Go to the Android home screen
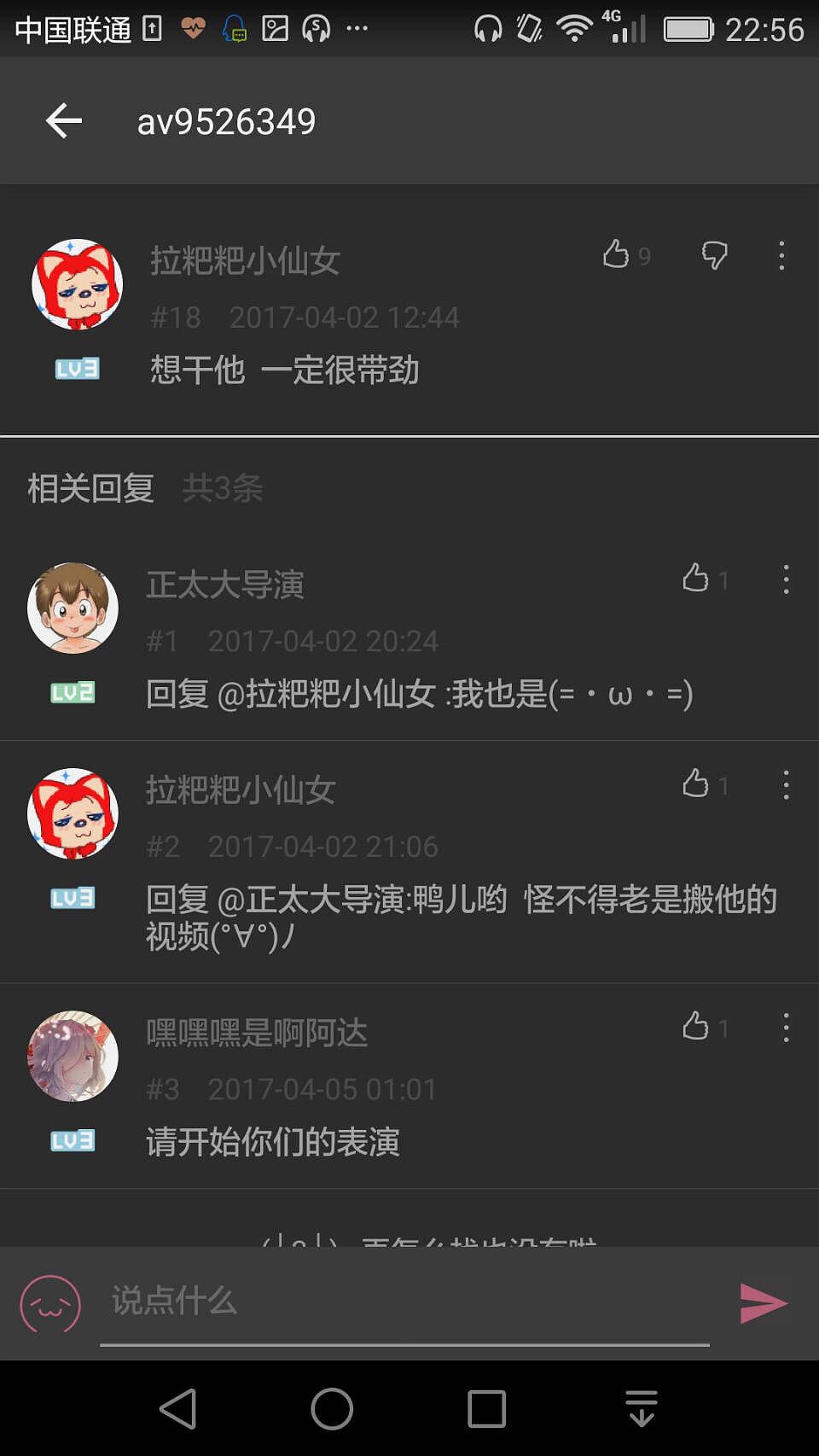Screen dimensions: 819x1456 (332, 1408)
